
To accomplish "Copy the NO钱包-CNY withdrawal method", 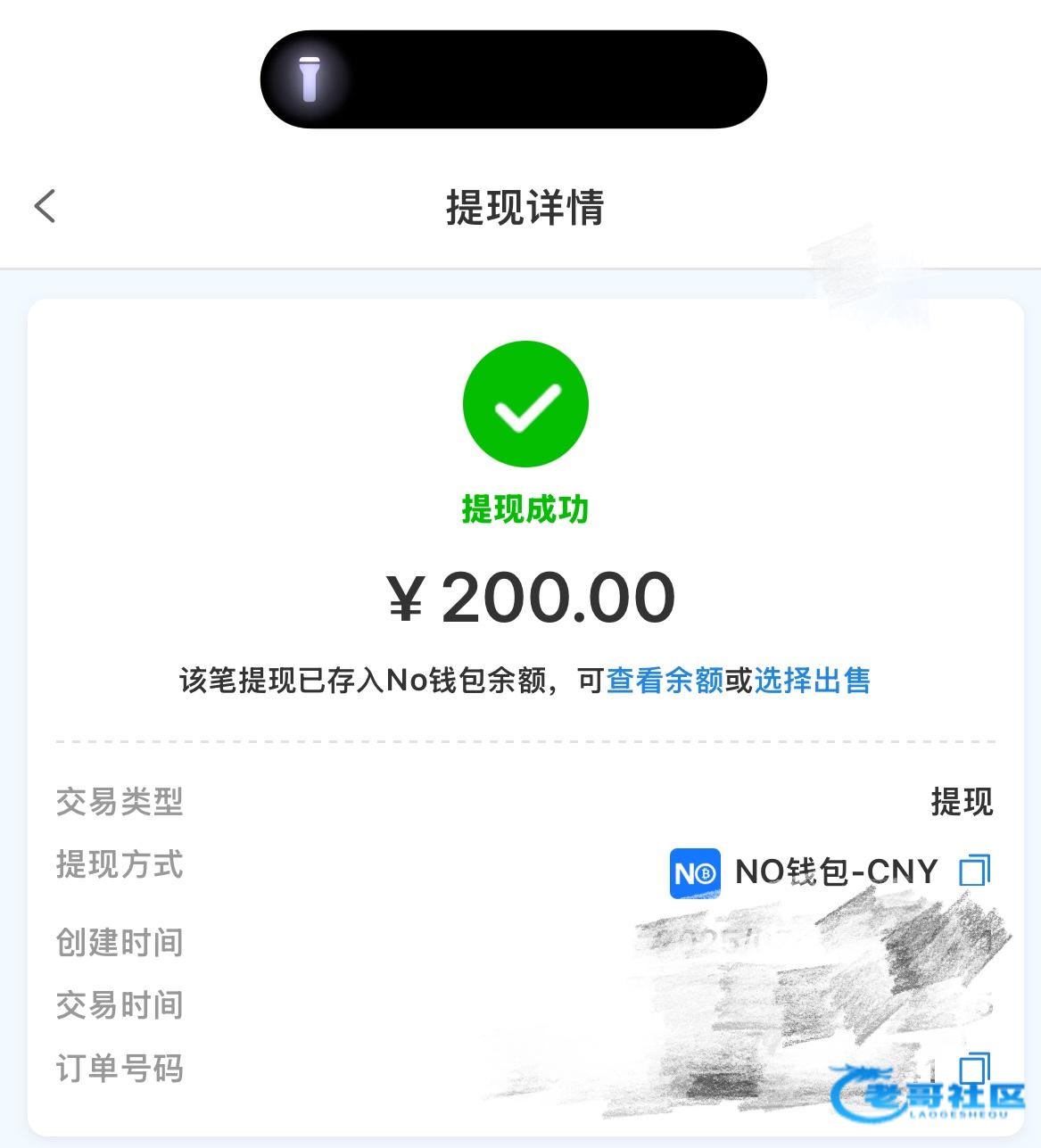I will pyautogui.click(x=974, y=871).
